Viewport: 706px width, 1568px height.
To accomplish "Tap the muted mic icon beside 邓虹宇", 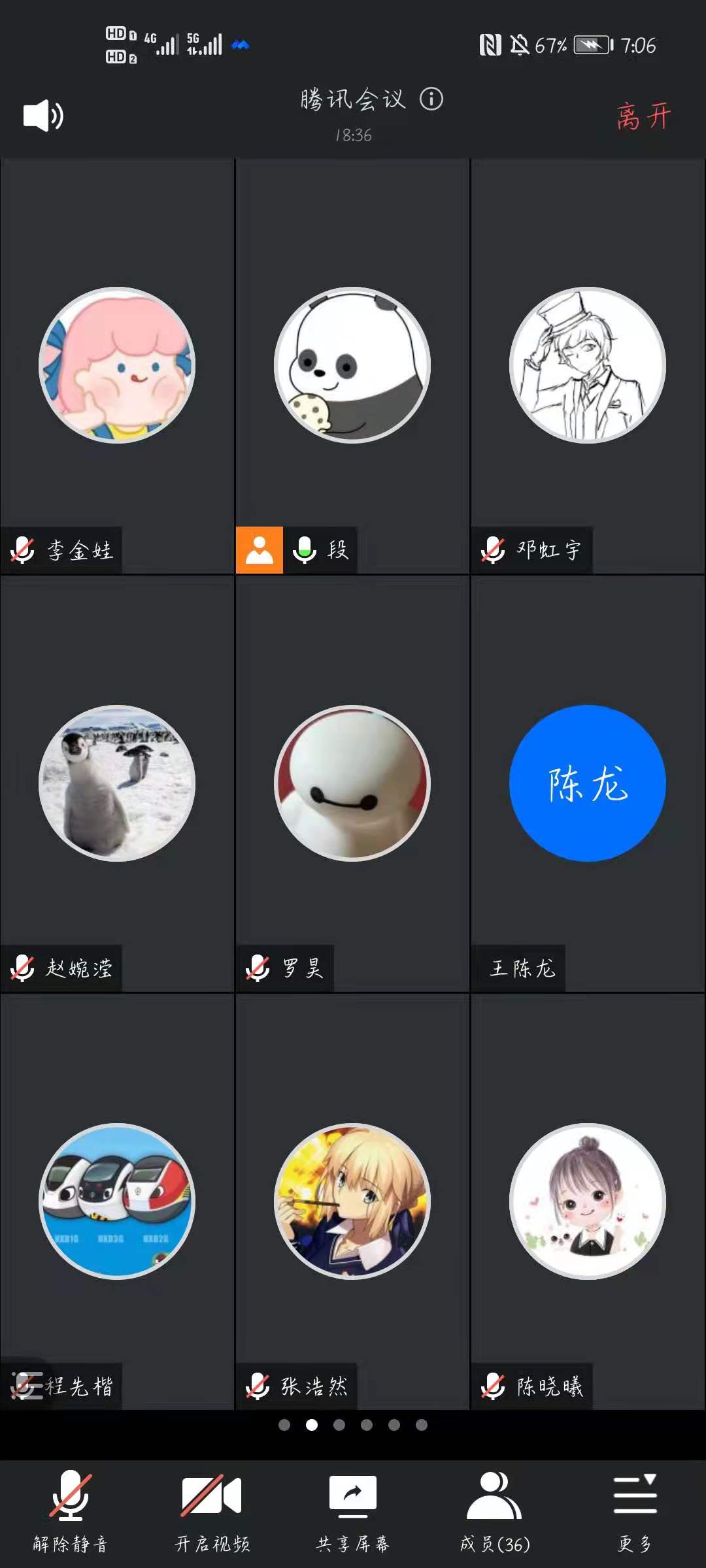I will click(x=494, y=549).
